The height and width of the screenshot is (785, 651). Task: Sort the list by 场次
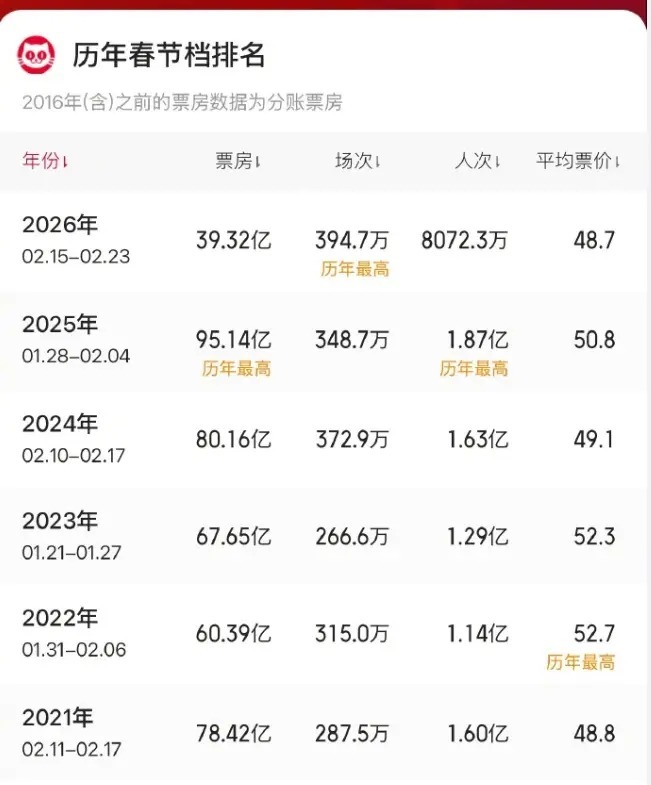point(357,161)
